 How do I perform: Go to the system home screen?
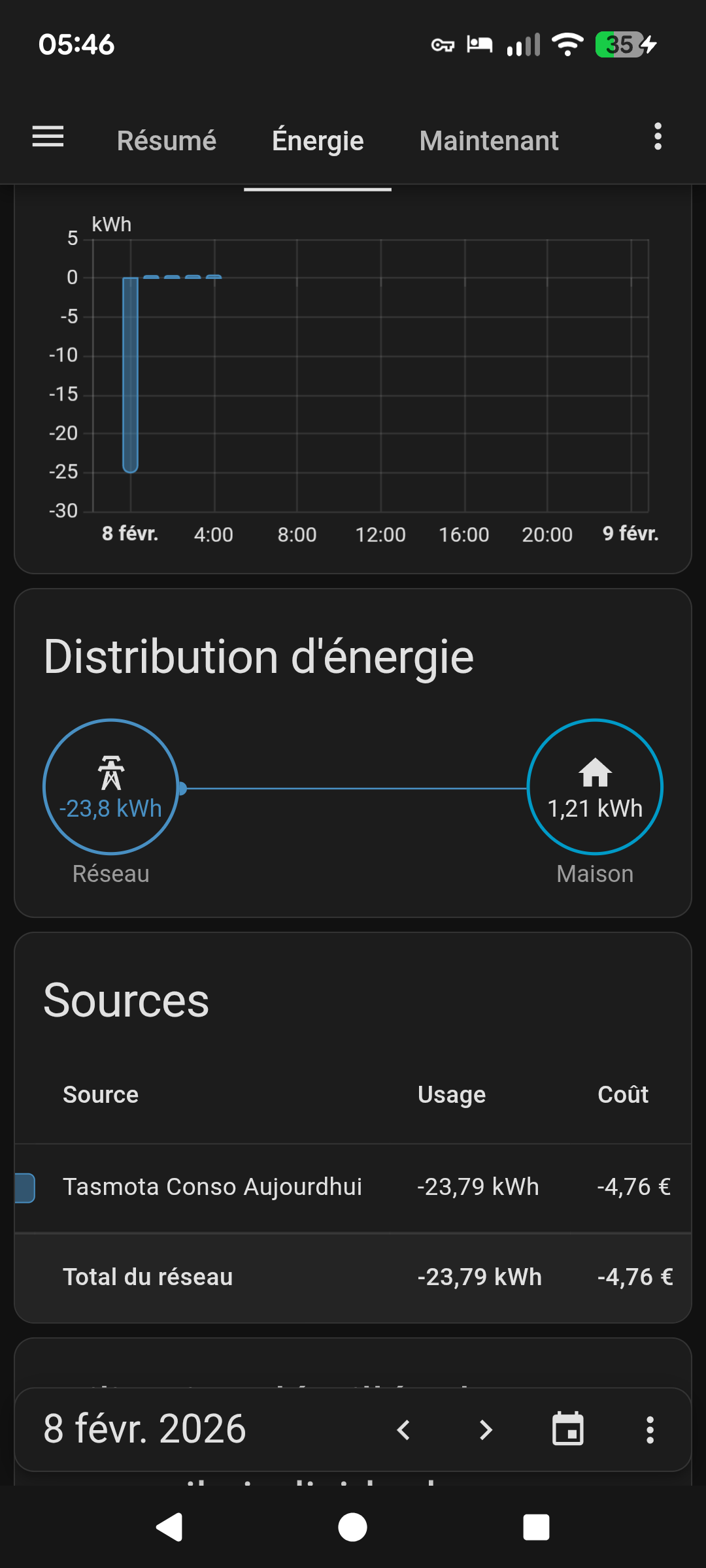352,1527
